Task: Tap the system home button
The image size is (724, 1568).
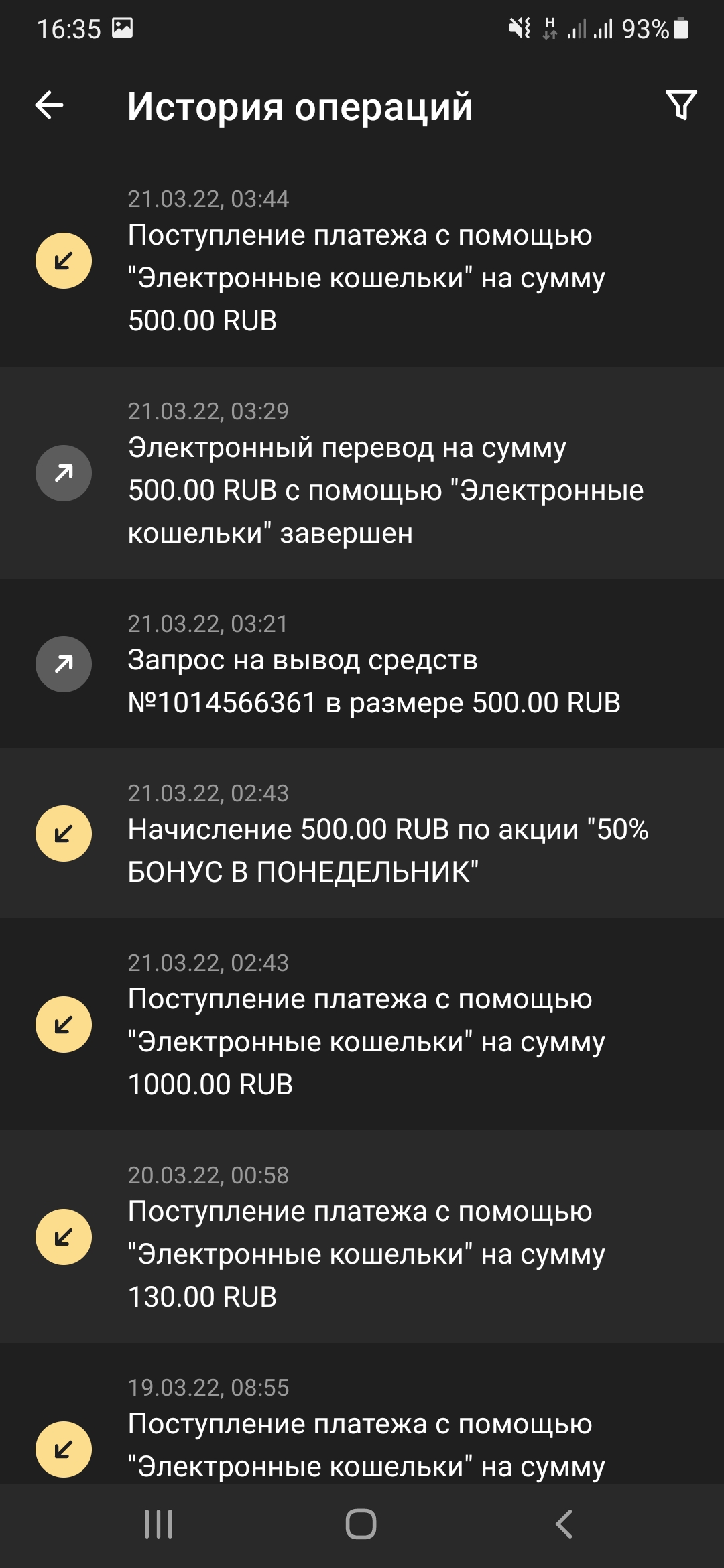Action: pyautogui.click(x=361, y=1524)
